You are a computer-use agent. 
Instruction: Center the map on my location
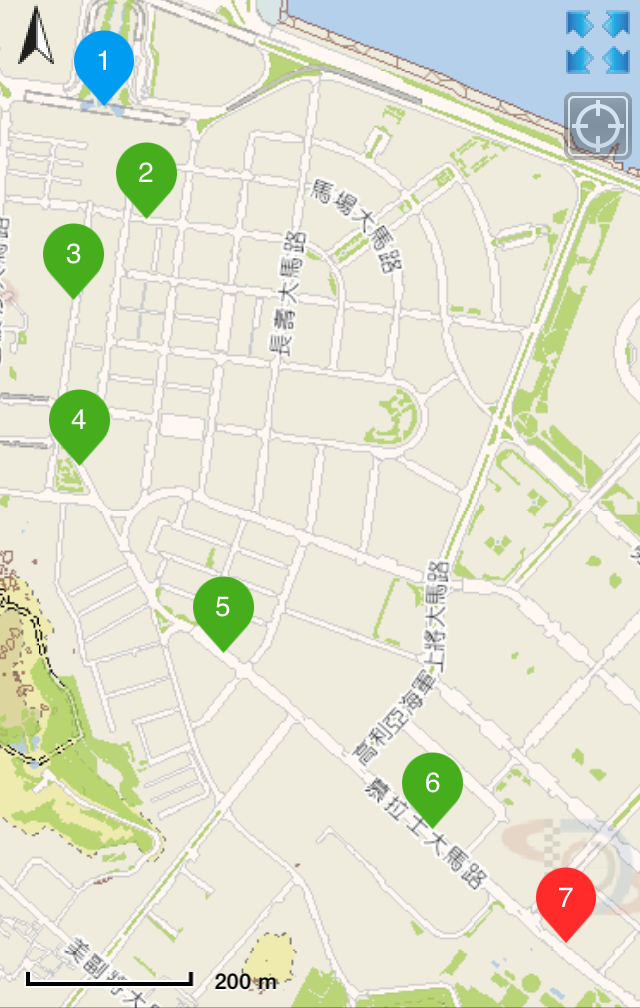(x=597, y=125)
